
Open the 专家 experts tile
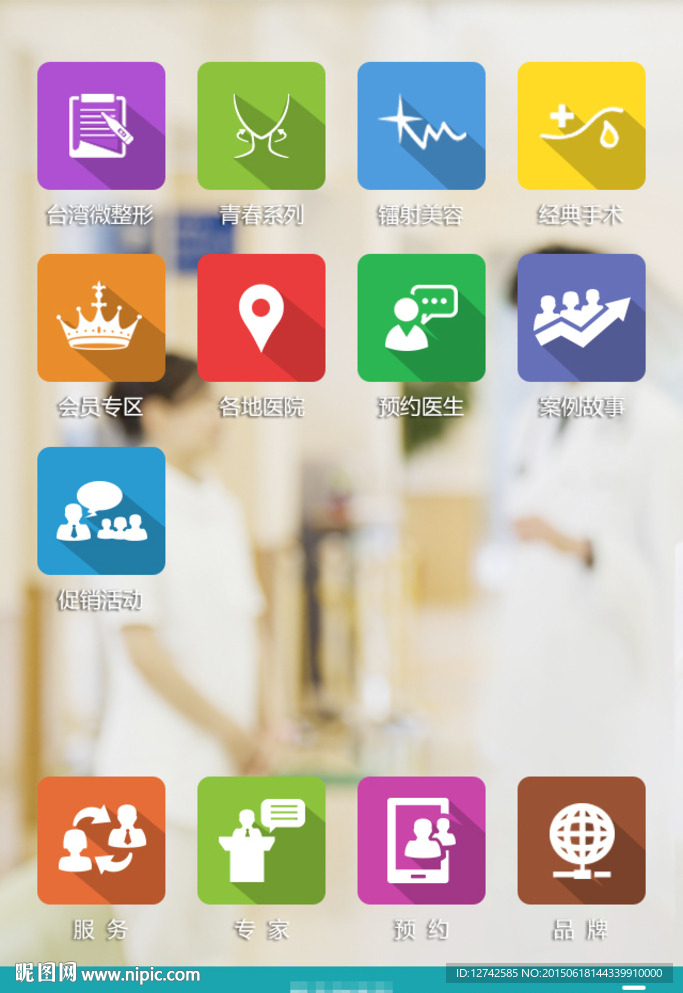point(261,840)
